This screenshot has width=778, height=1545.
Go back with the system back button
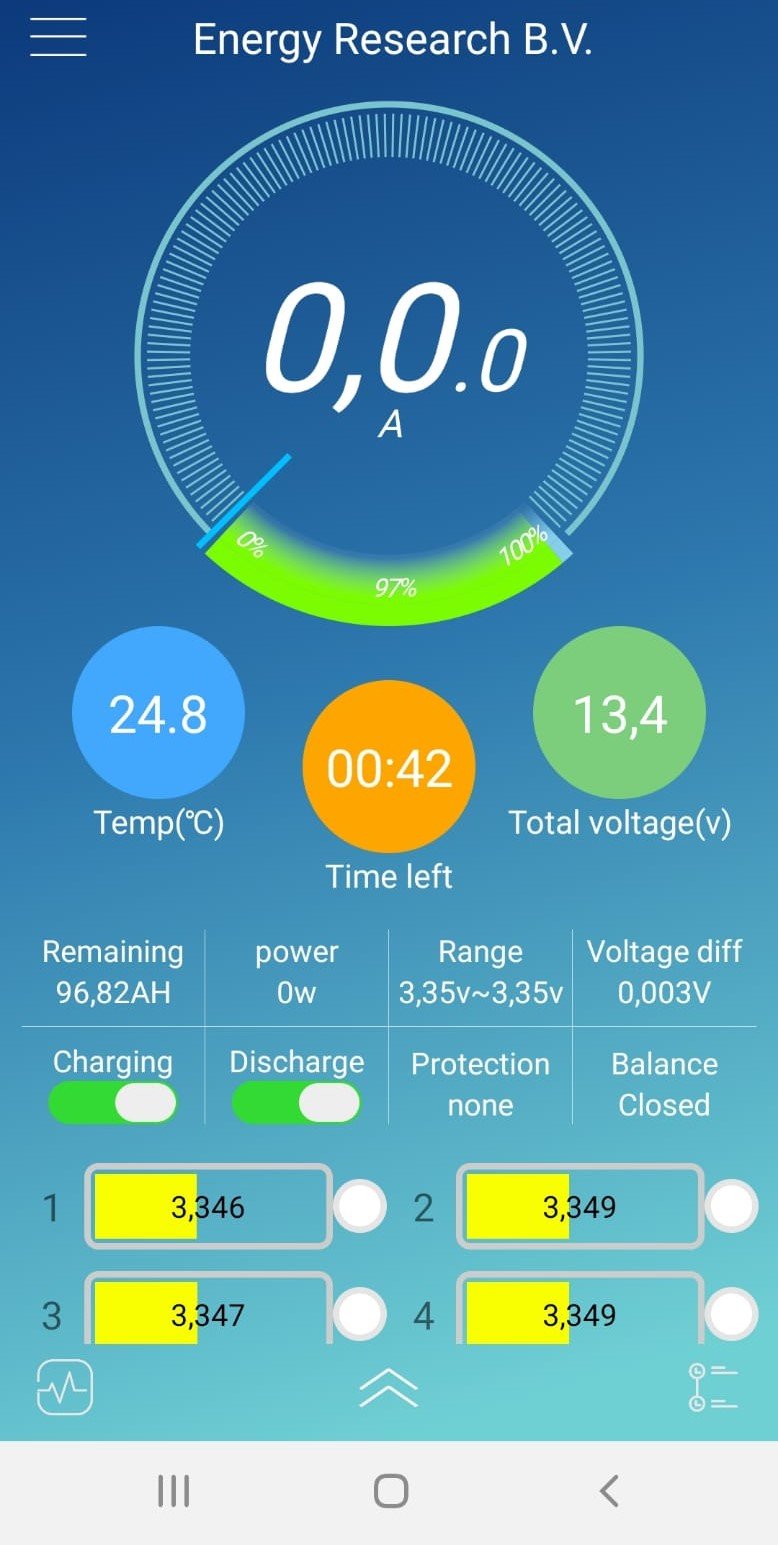coord(609,1491)
